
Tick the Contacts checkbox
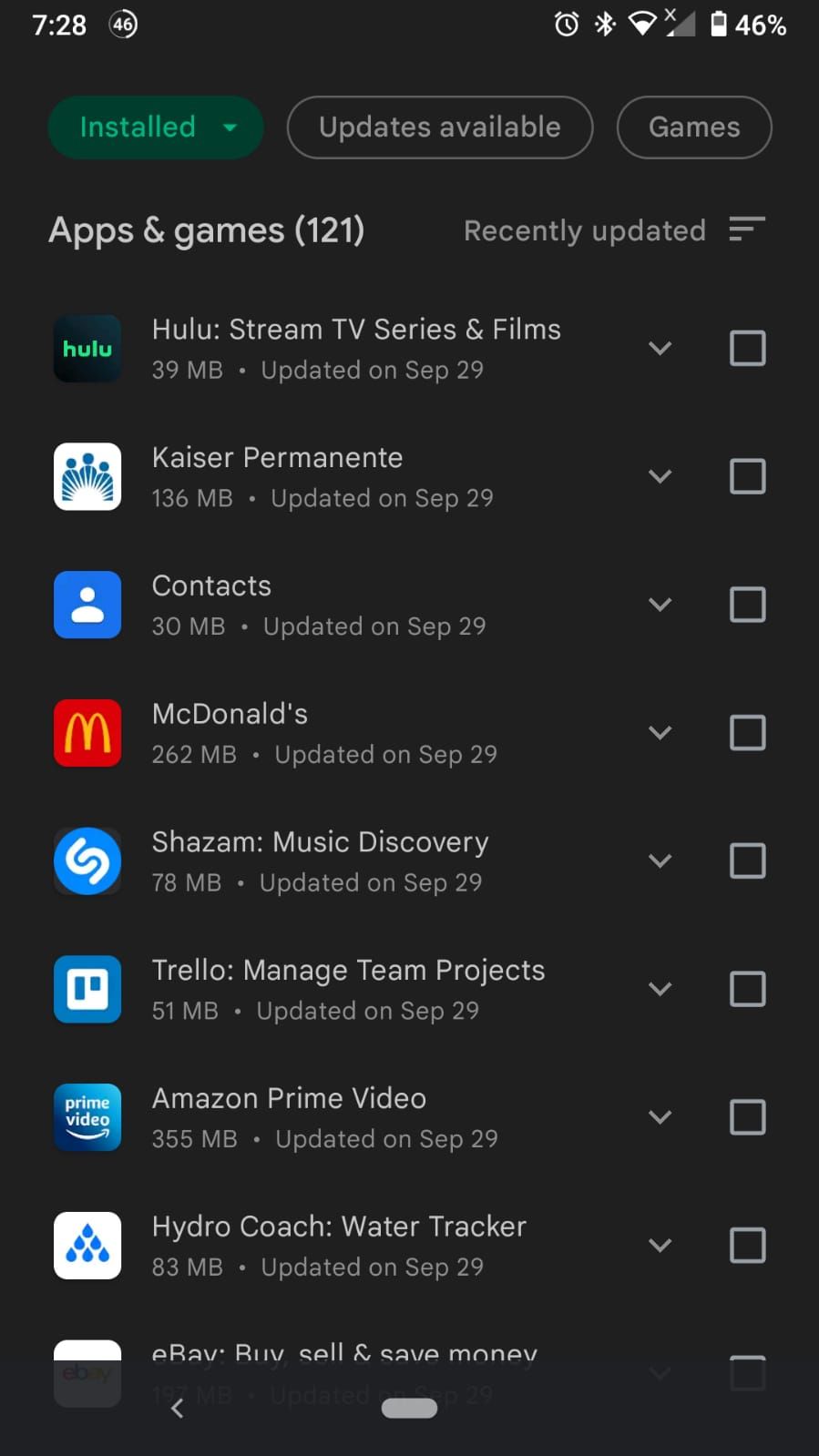click(747, 605)
